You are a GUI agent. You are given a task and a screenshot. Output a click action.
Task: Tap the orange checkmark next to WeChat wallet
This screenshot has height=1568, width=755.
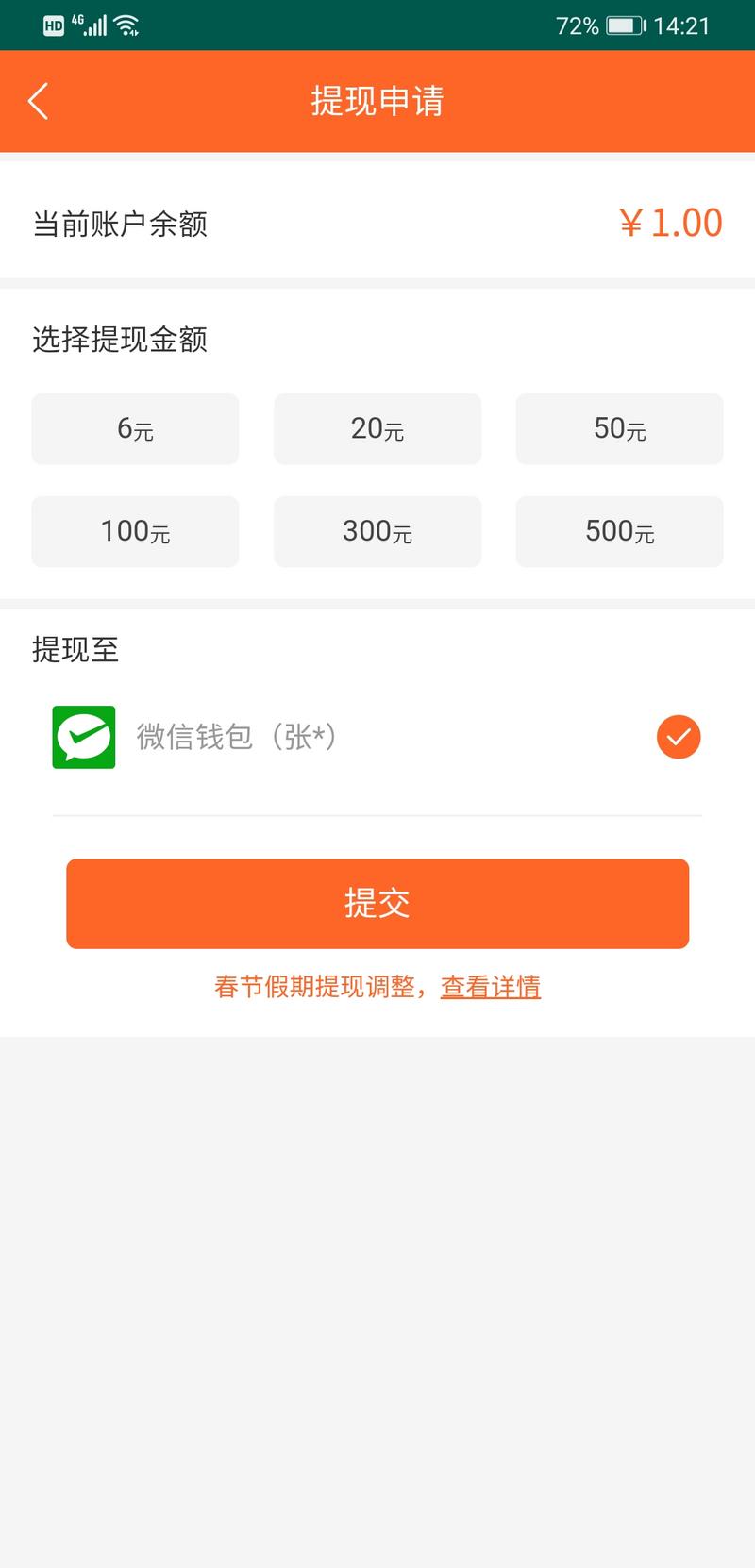pyautogui.click(x=678, y=737)
